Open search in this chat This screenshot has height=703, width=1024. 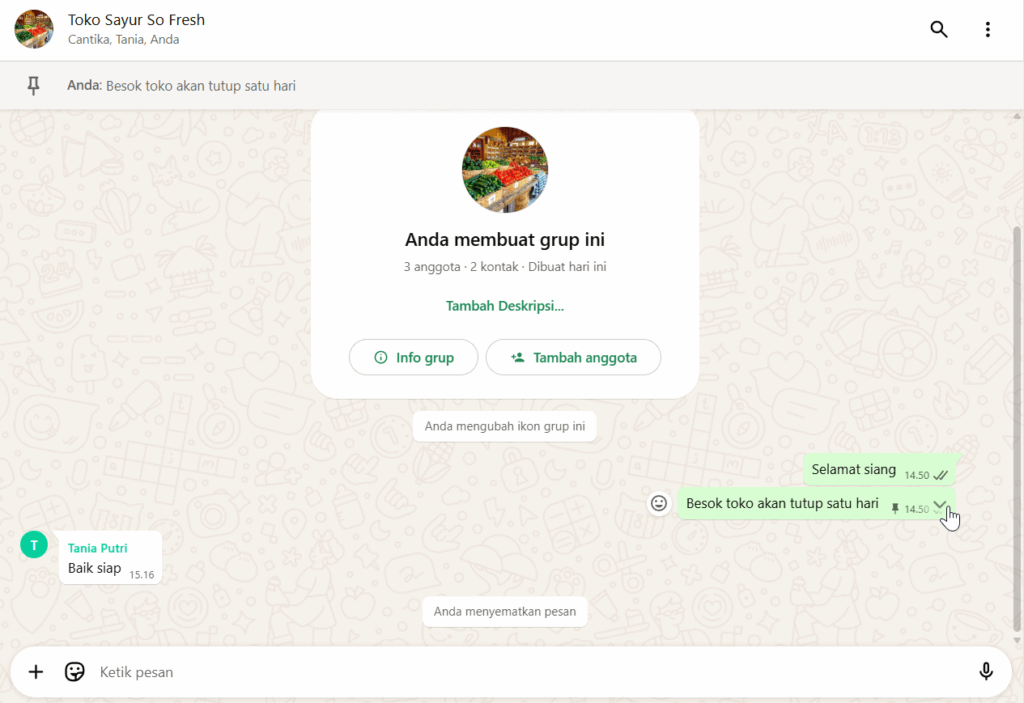coord(938,29)
